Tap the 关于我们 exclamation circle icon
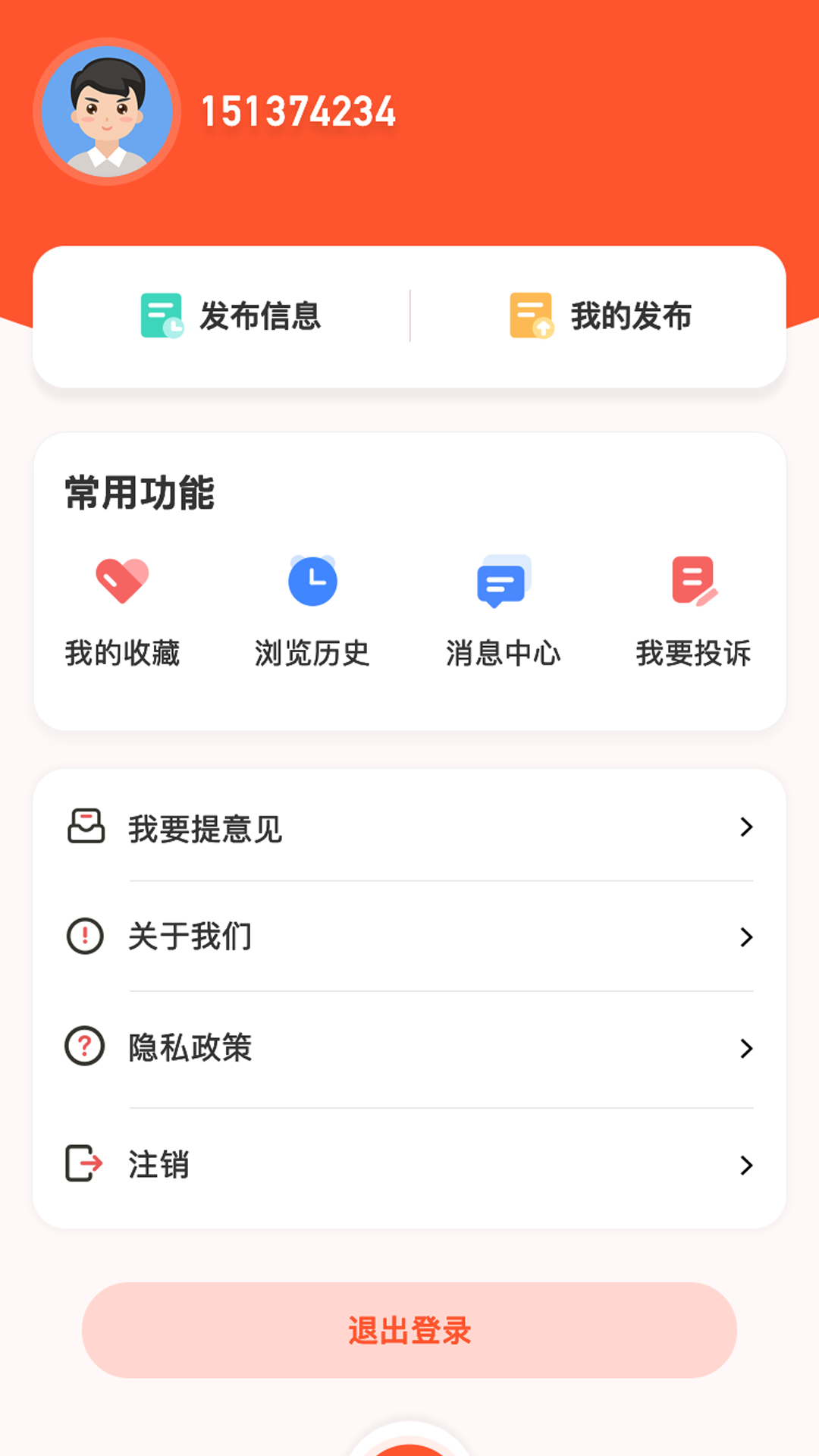This screenshot has width=819, height=1456. (x=86, y=937)
